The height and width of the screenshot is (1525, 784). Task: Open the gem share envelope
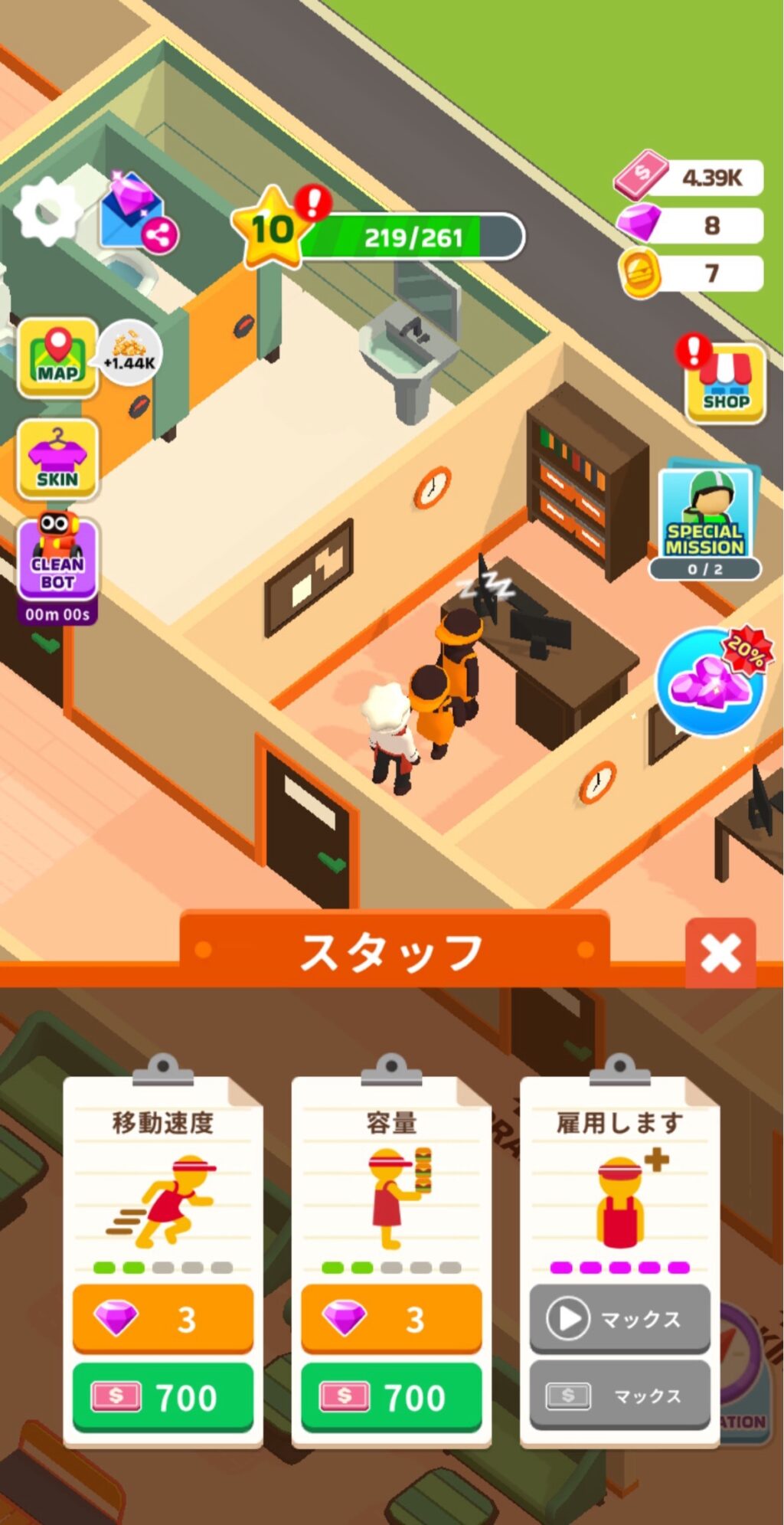[x=136, y=214]
